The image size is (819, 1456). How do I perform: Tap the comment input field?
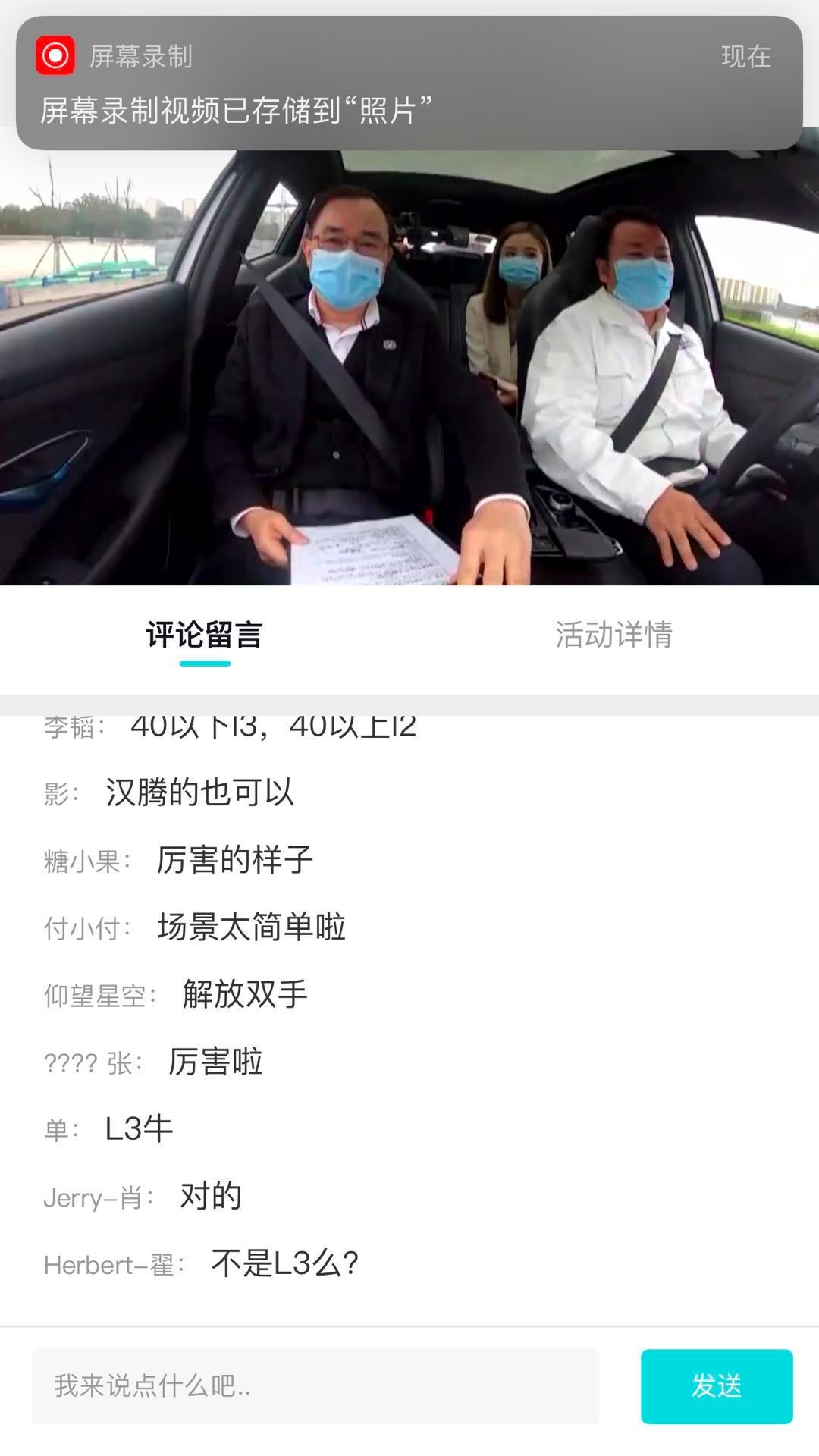pyautogui.click(x=315, y=1386)
